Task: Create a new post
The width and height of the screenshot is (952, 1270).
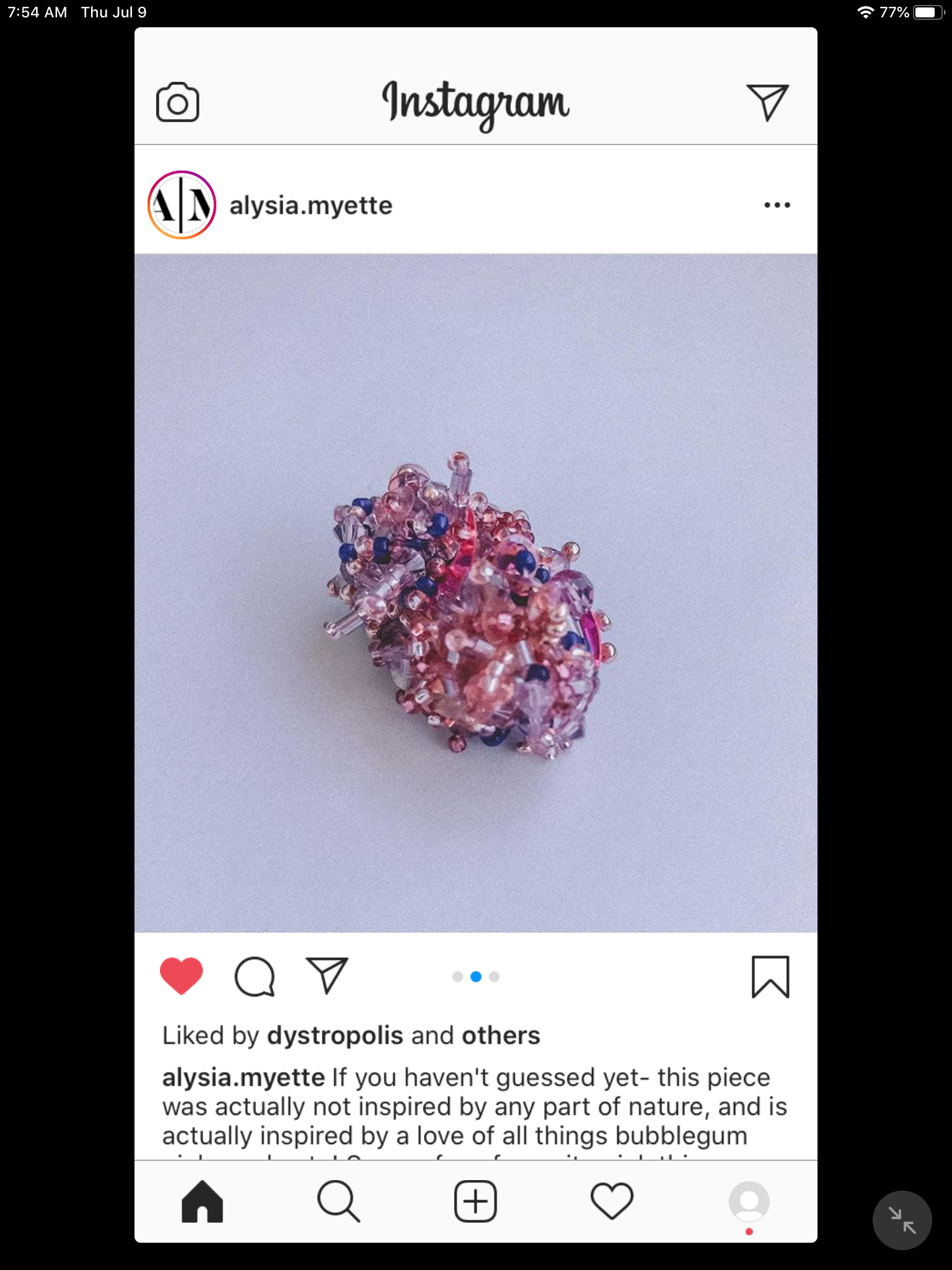Action: (475, 1201)
